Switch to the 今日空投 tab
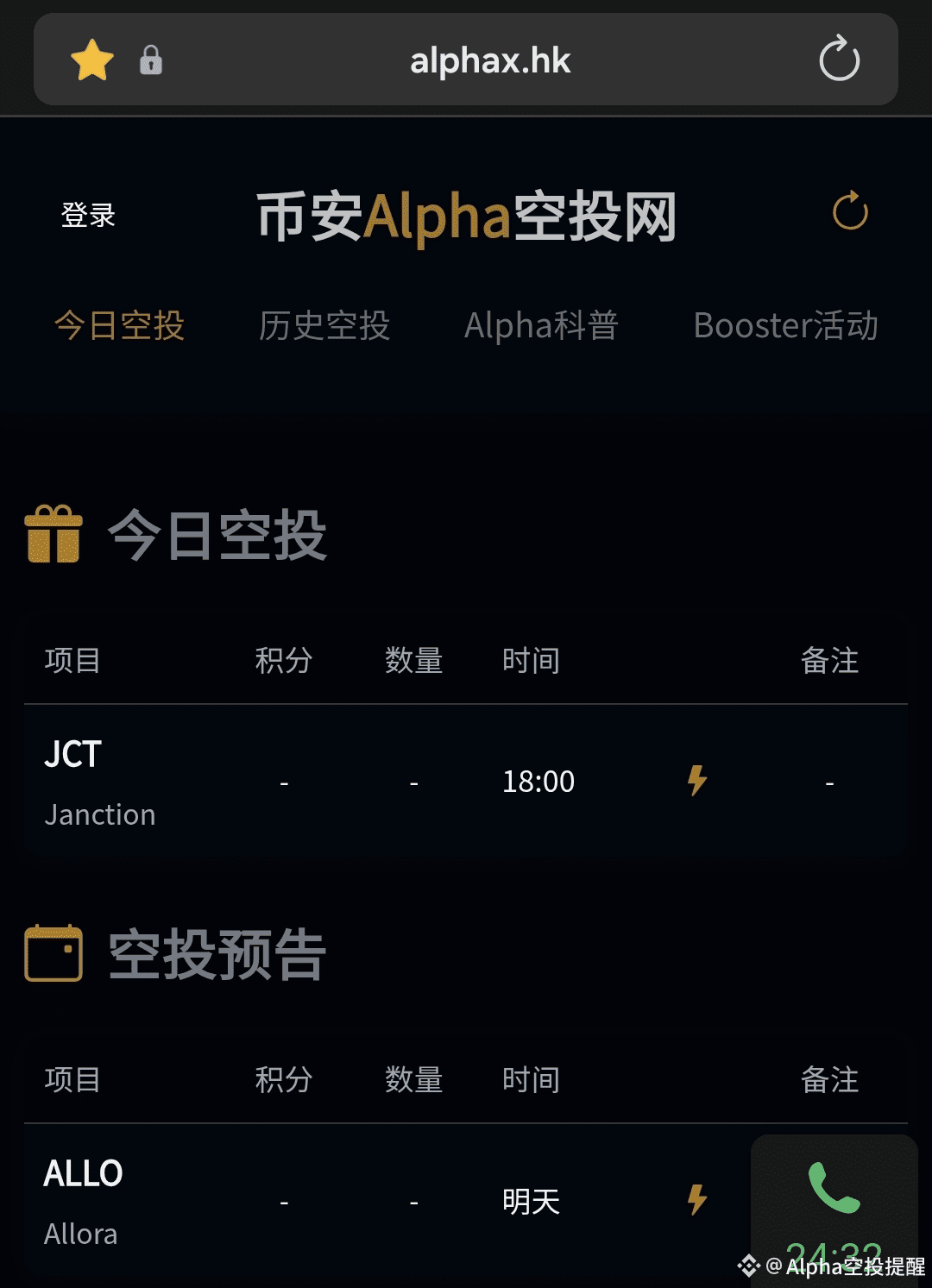 pyautogui.click(x=119, y=326)
